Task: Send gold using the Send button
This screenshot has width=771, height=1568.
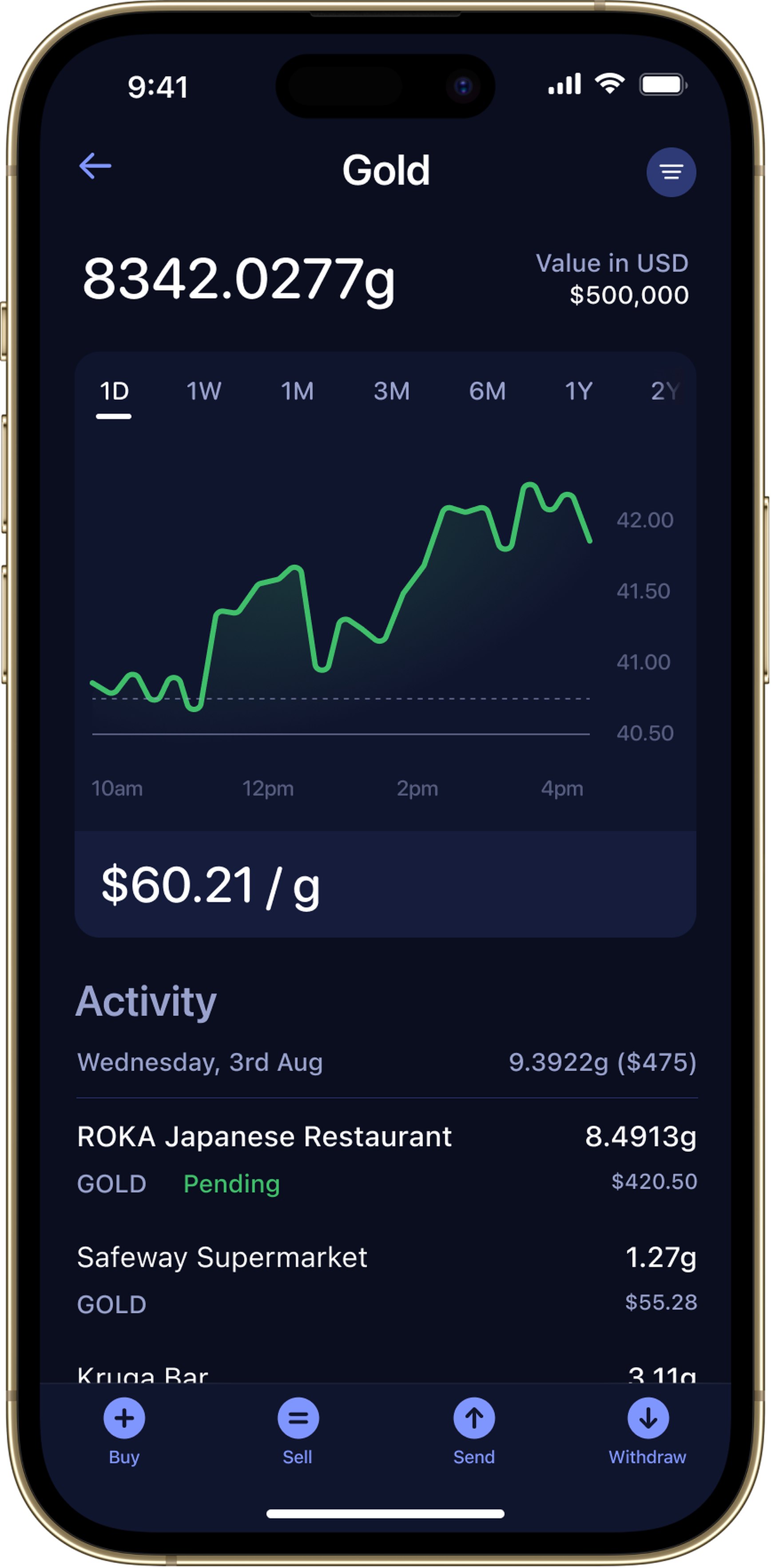Action: tap(474, 1432)
